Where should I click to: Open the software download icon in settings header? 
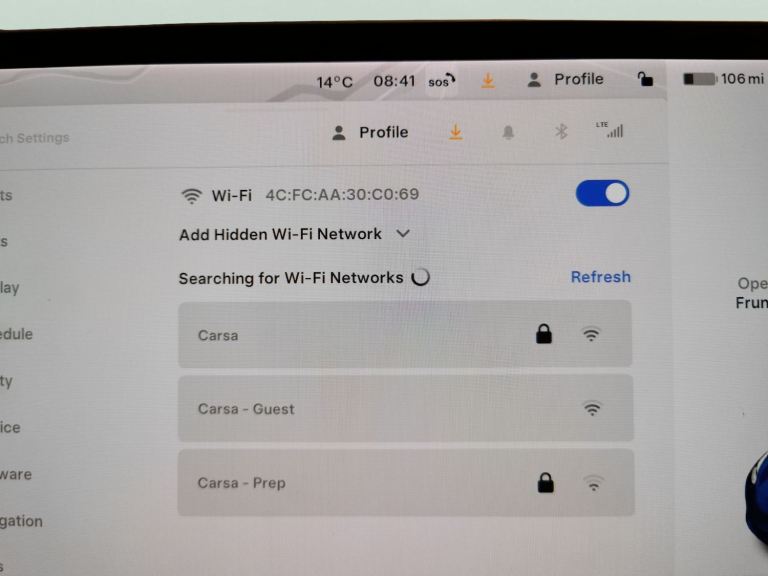pyautogui.click(x=455, y=132)
